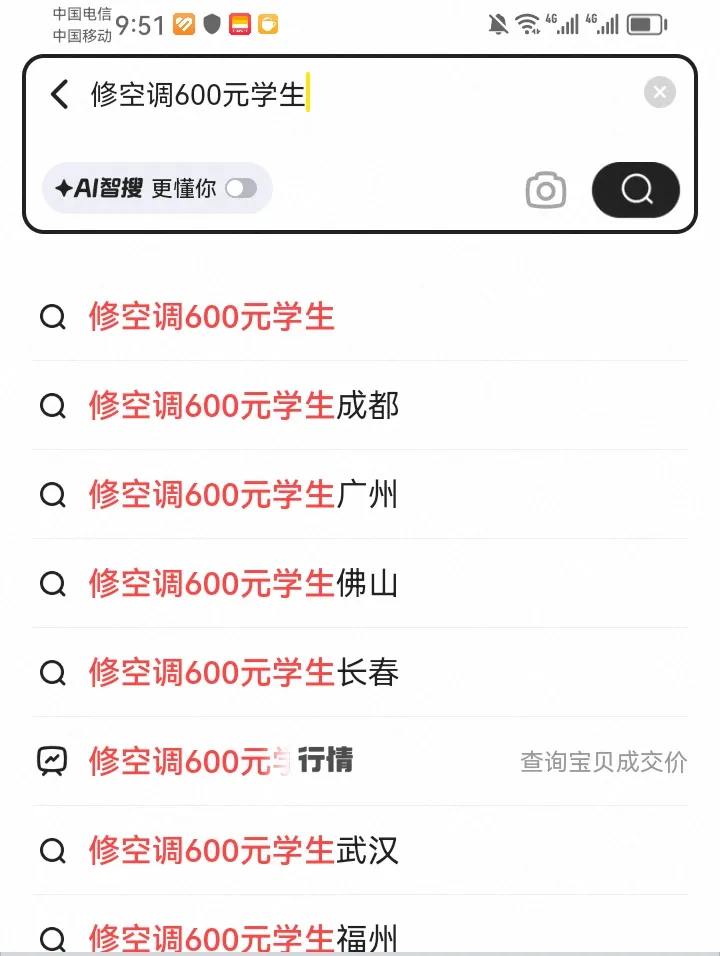
Task: Tap the chart icon beside the 行情 suggestion
Action: (52, 761)
